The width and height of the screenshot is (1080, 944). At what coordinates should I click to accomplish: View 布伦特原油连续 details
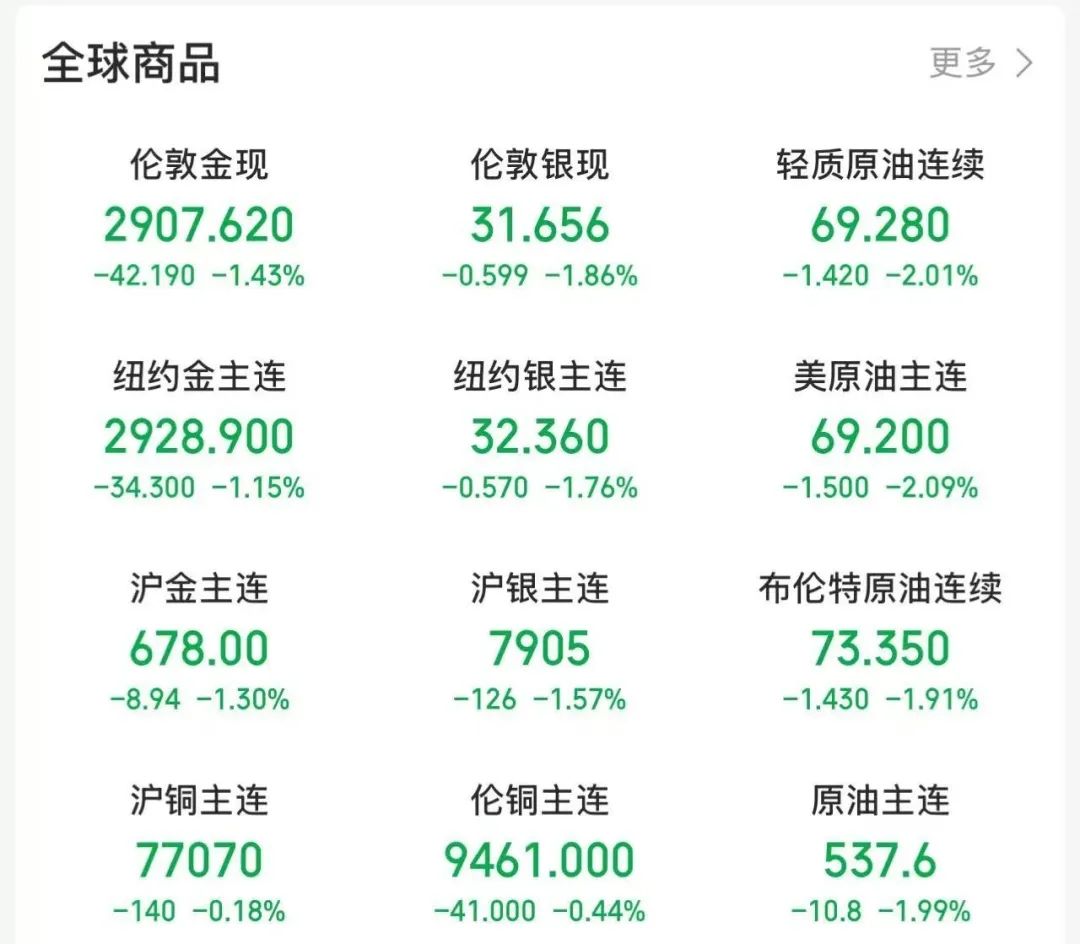(x=880, y=646)
